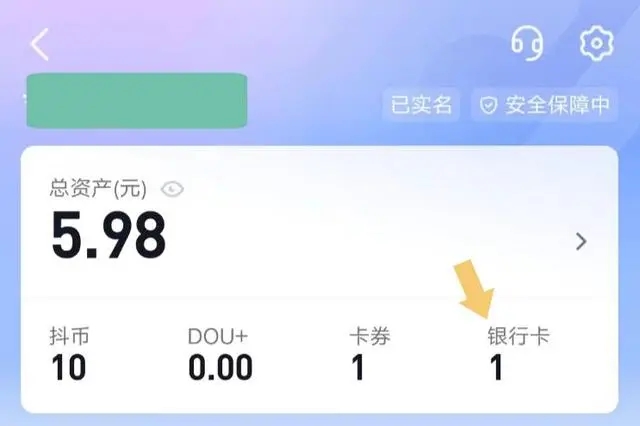This screenshot has width=640, height=426.
Task: Go back using the arrow icon
Action: 39,44
